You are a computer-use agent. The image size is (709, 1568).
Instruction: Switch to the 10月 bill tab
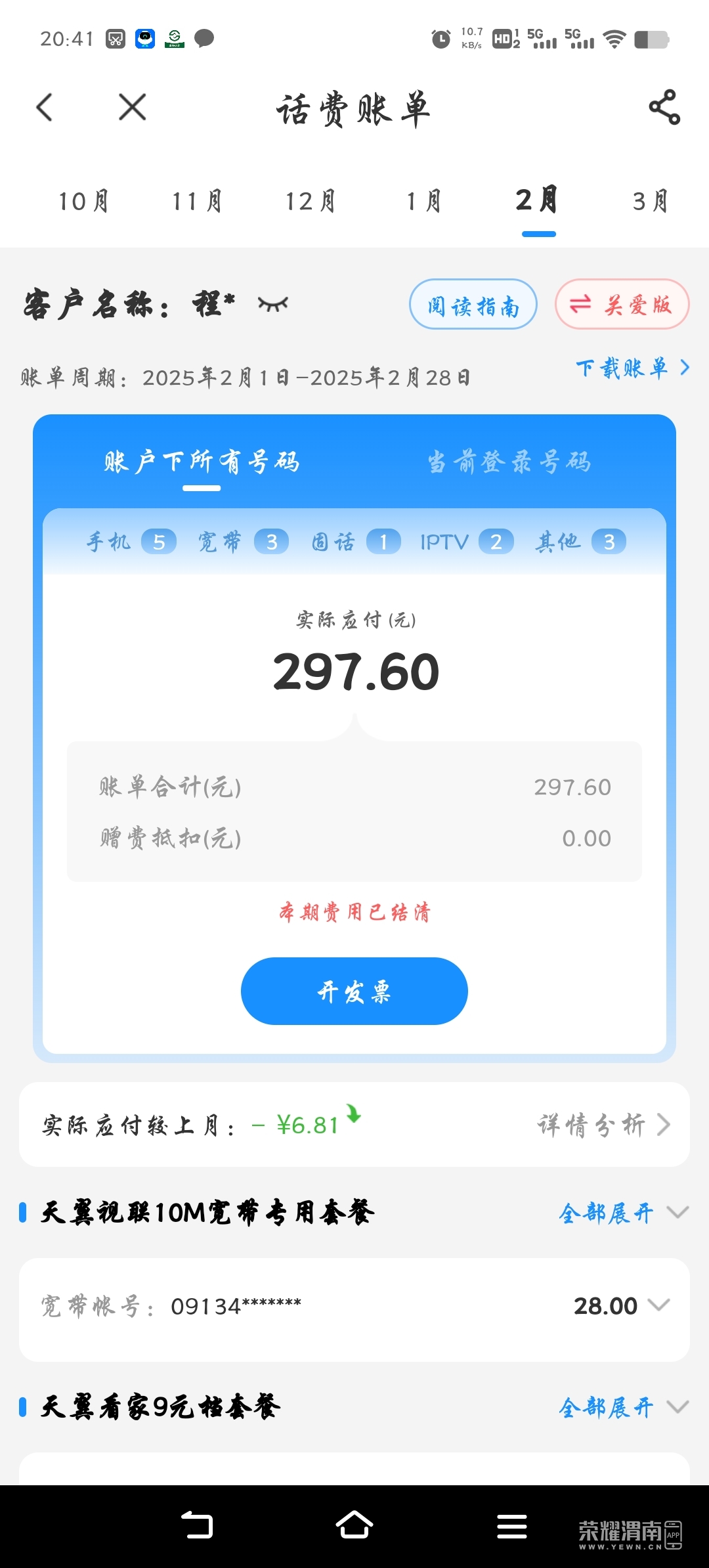point(83,201)
